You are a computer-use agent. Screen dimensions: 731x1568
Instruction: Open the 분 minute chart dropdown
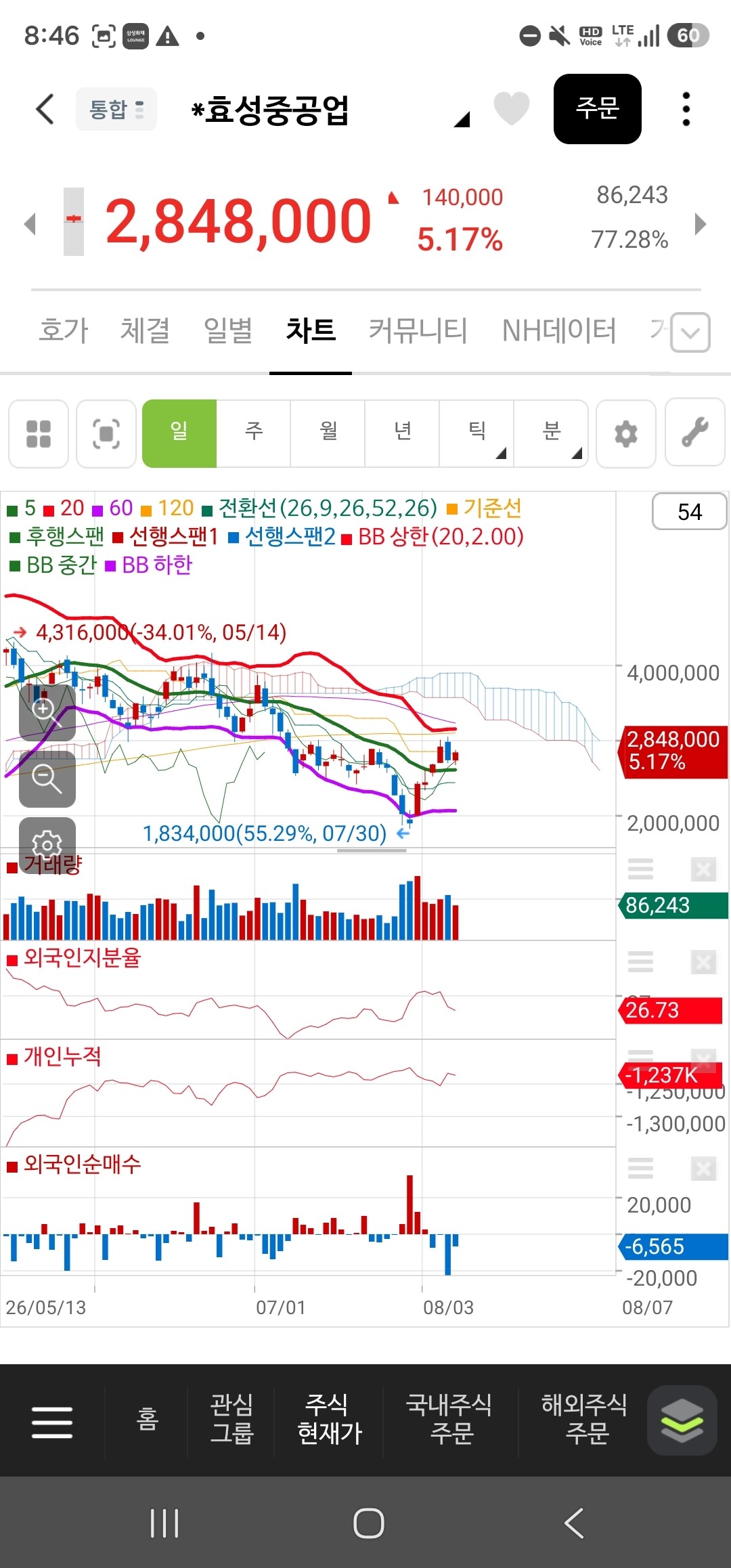[552, 433]
